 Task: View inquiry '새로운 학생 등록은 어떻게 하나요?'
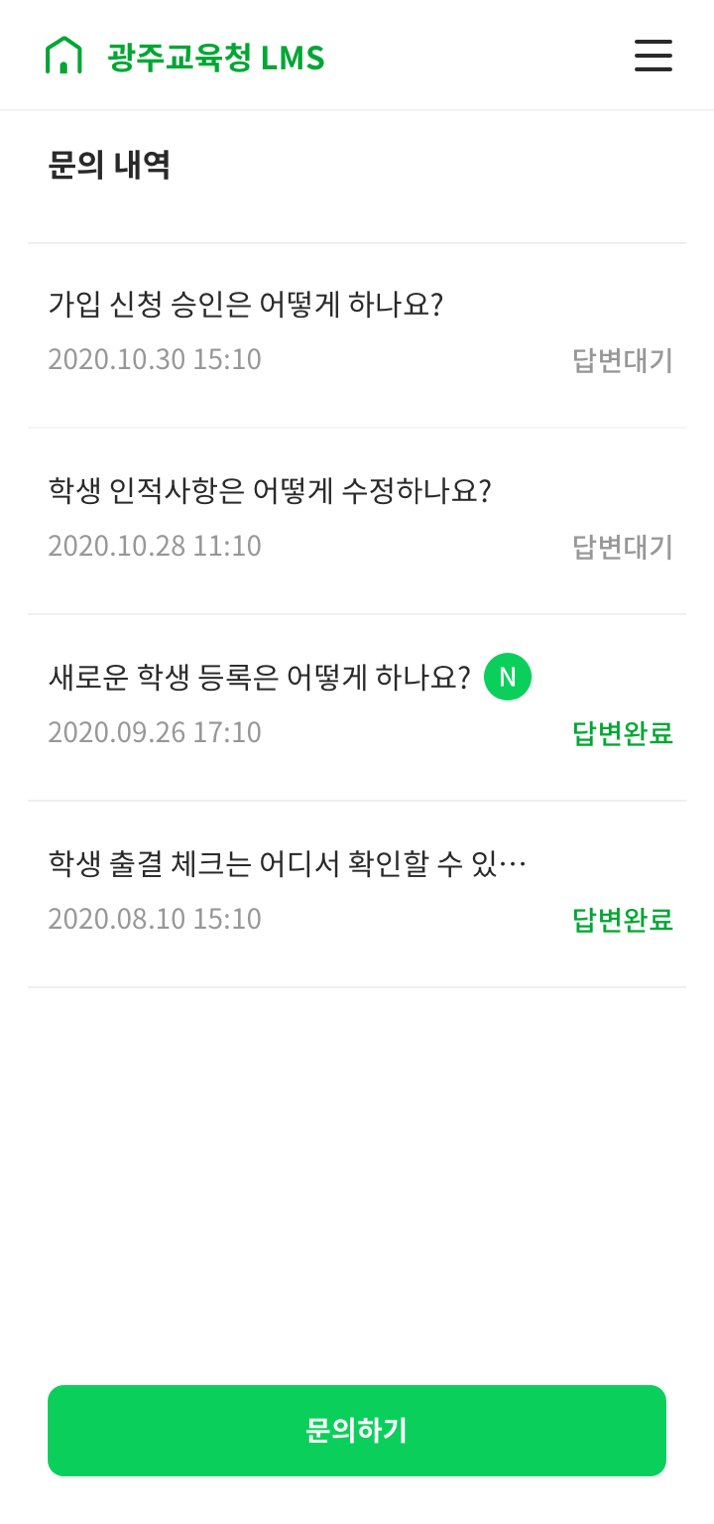(x=357, y=707)
